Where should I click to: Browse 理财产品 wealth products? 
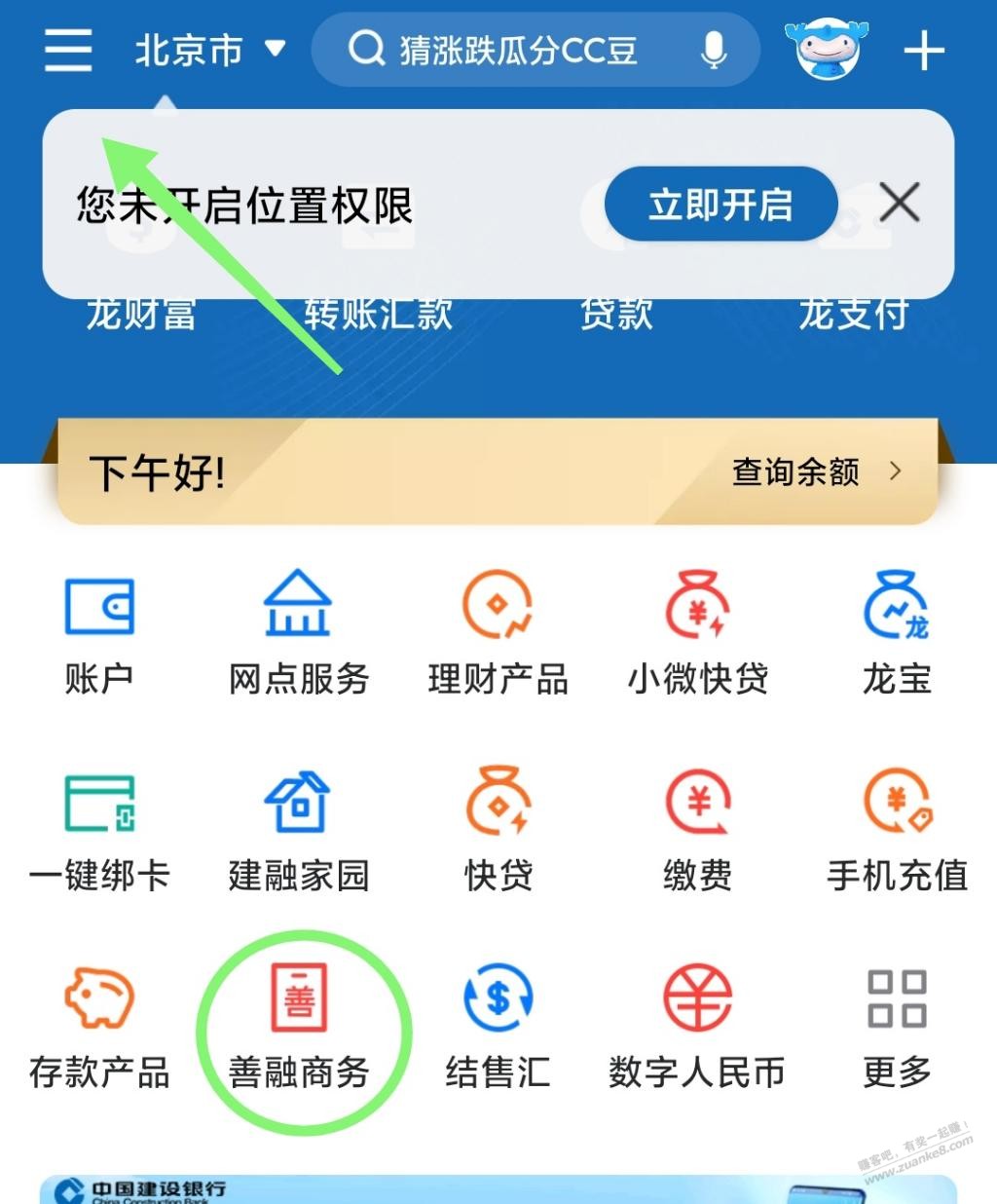coord(498,633)
